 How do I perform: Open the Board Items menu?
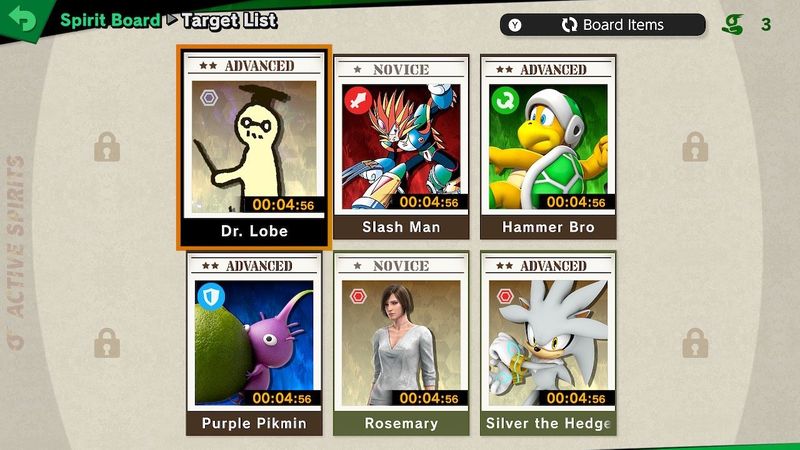(x=603, y=25)
